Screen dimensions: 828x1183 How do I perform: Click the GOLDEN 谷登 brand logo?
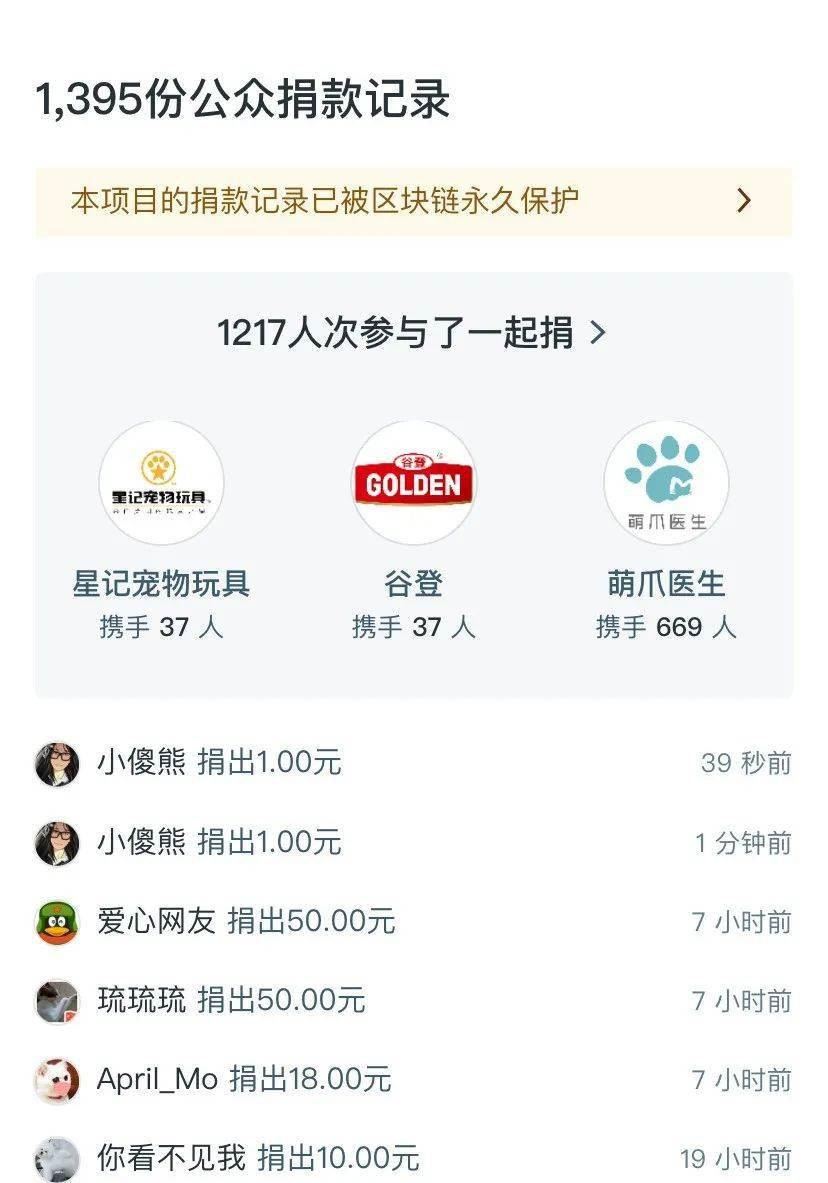tap(414, 484)
